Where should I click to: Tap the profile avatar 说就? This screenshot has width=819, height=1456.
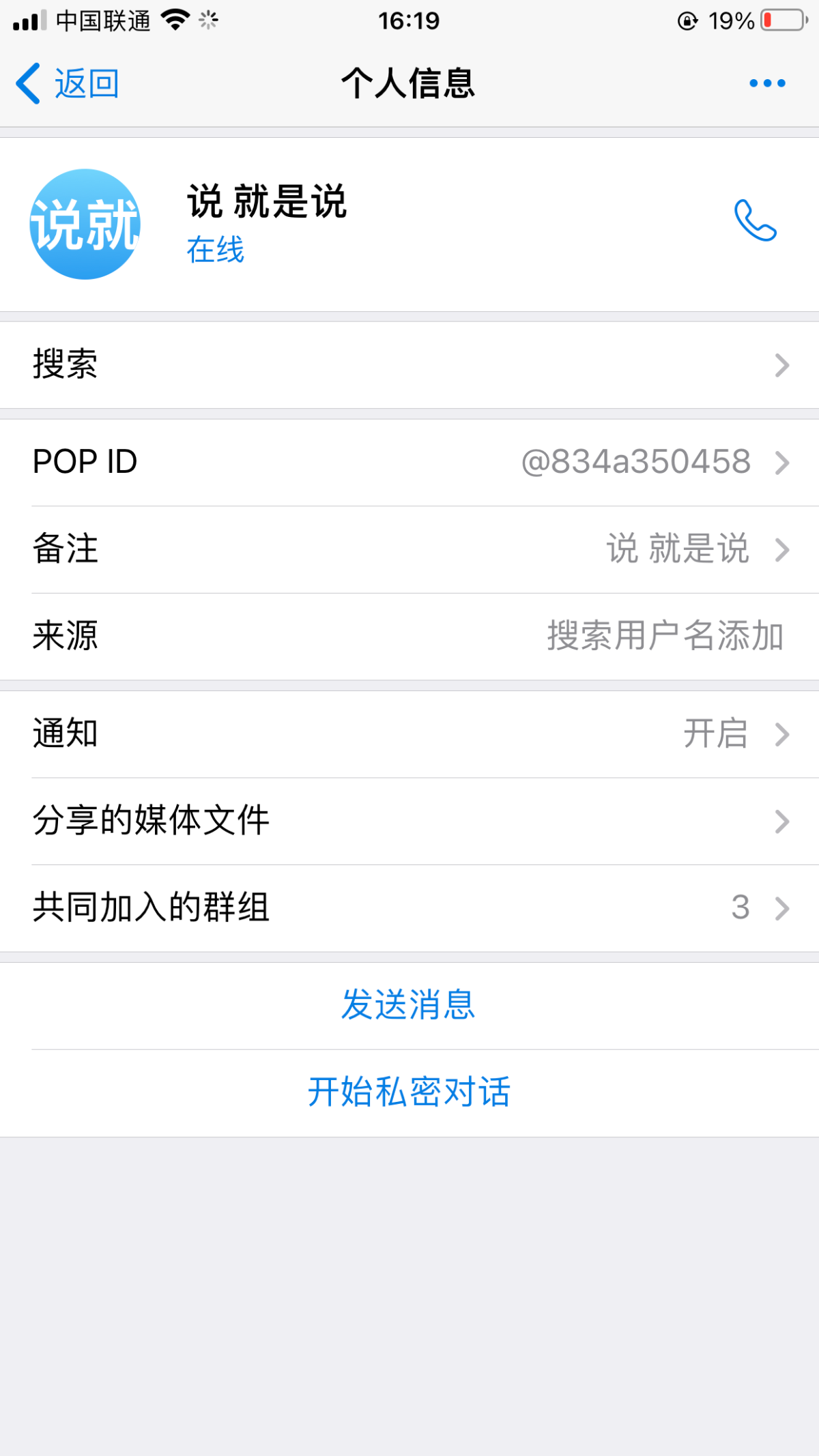pyautogui.click(x=85, y=224)
